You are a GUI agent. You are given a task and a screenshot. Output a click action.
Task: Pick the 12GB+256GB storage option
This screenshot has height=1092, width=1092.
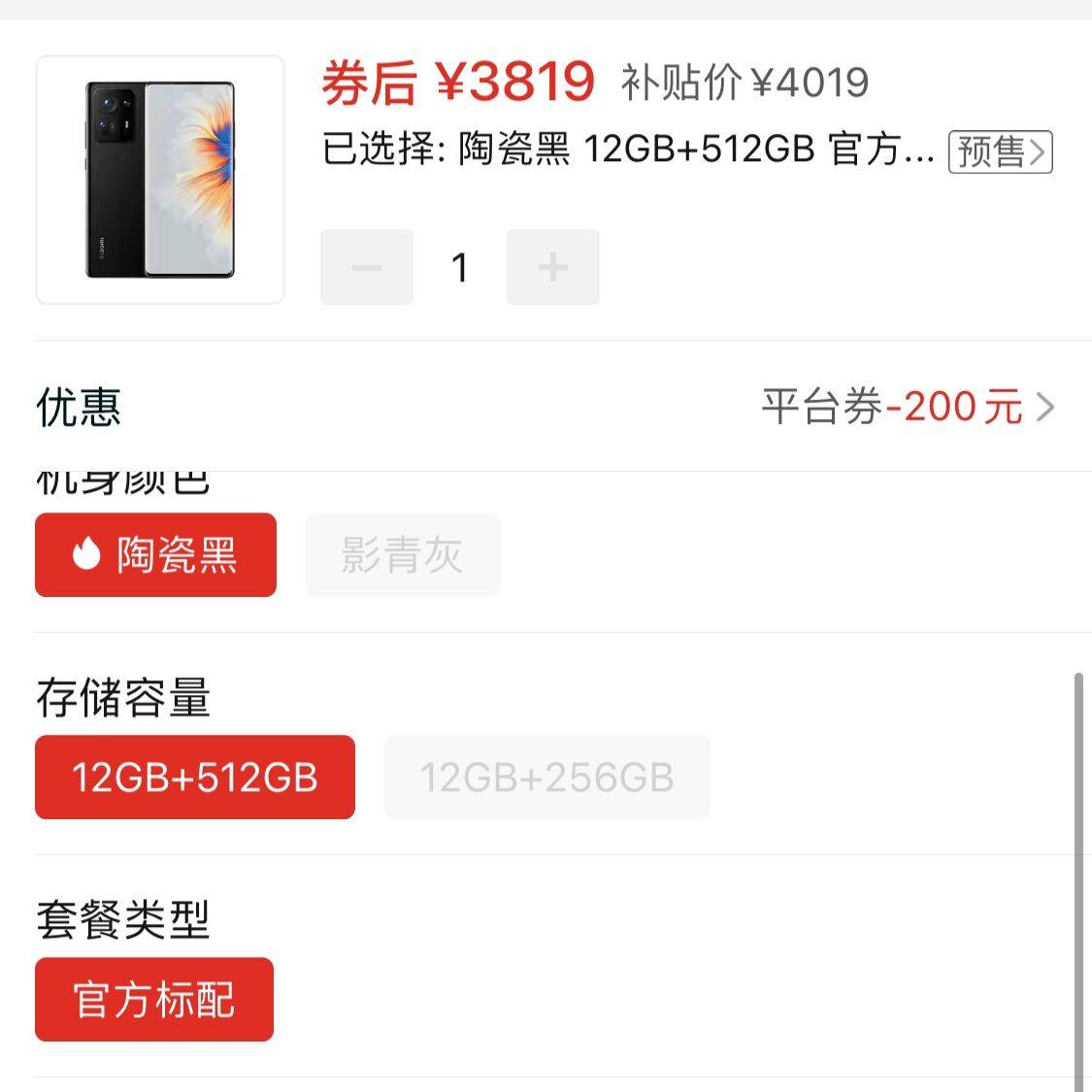(547, 778)
